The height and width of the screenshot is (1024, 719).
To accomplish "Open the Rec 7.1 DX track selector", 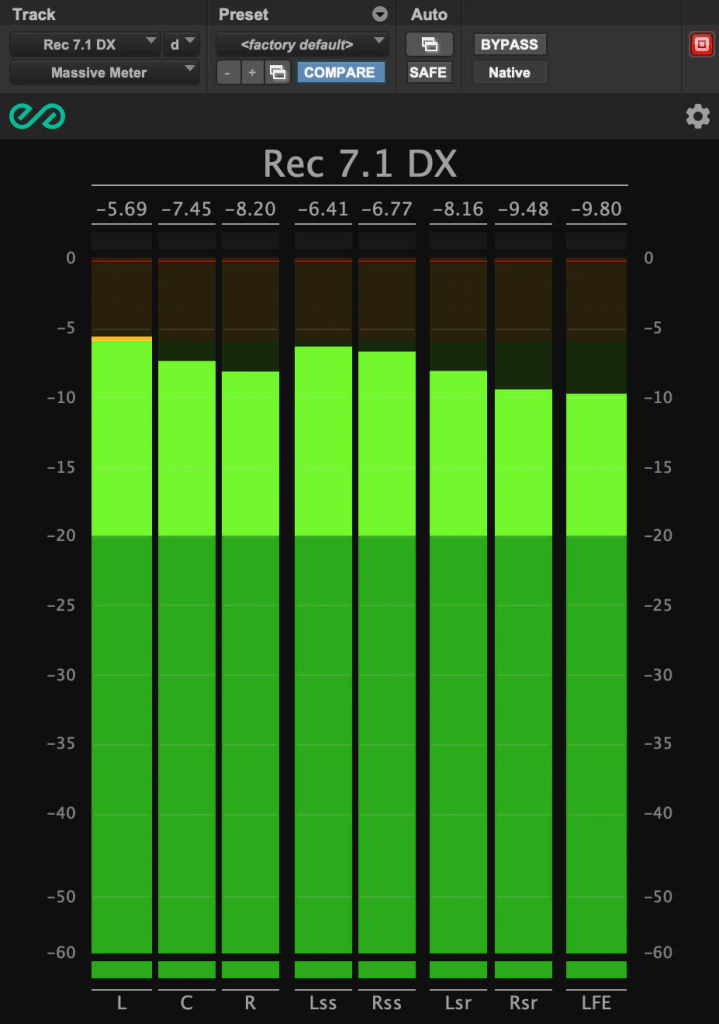I will pyautogui.click(x=85, y=44).
